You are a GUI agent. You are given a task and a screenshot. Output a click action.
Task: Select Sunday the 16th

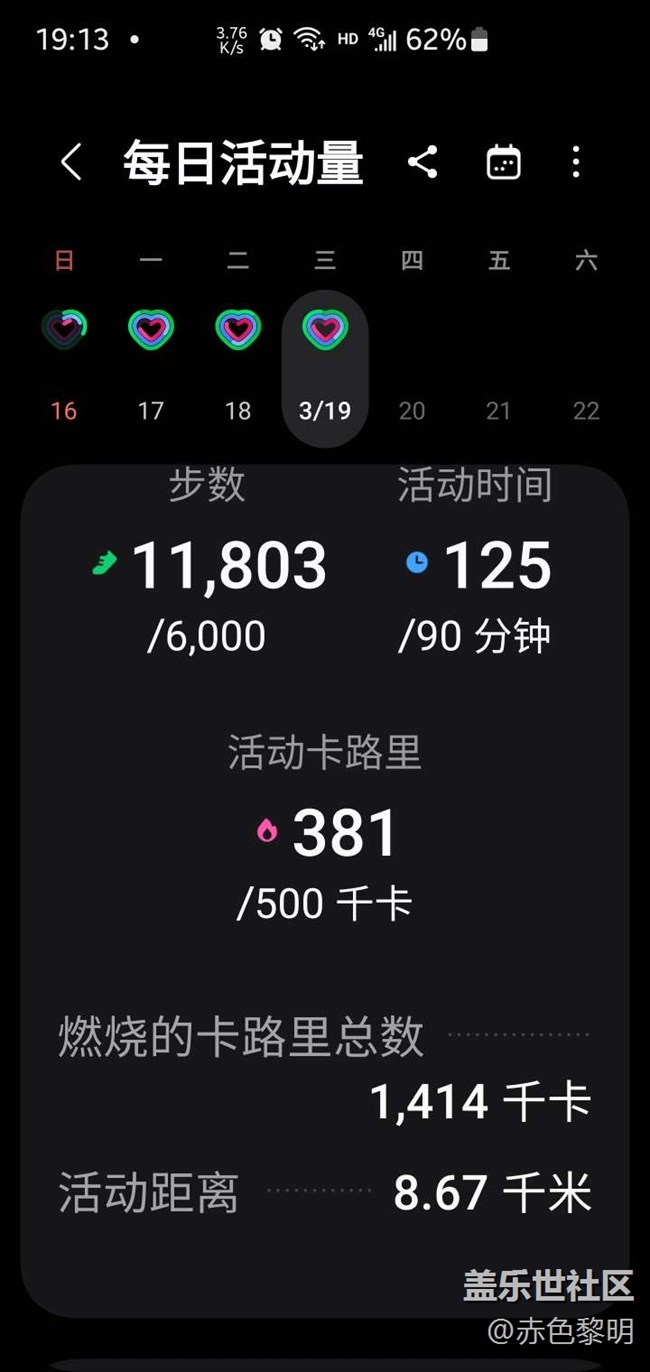[64, 330]
